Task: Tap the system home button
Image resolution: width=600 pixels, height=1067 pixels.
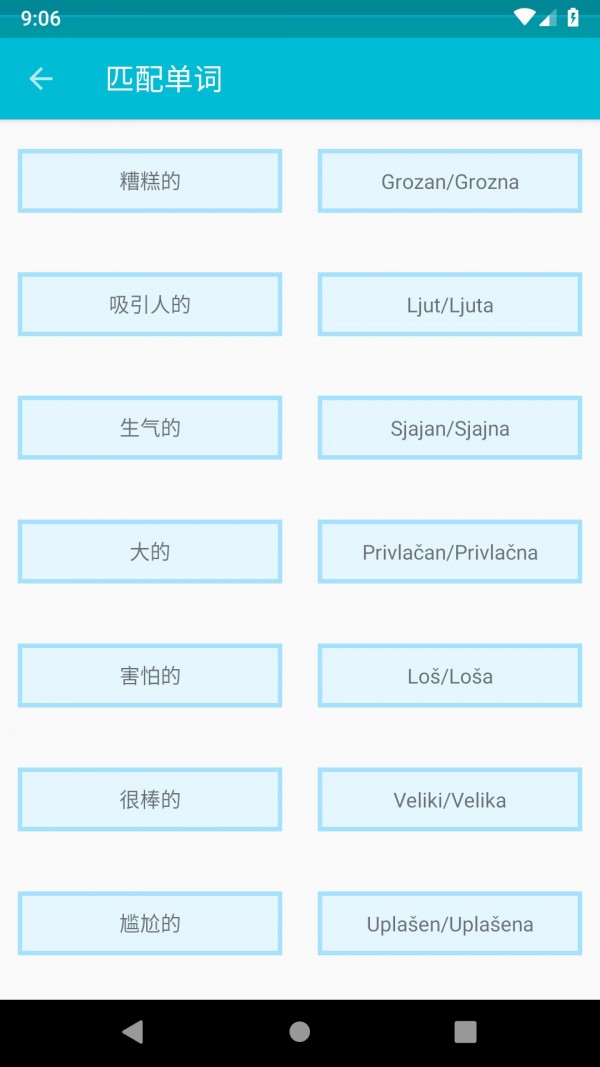Action: [x=300, y=1032]
